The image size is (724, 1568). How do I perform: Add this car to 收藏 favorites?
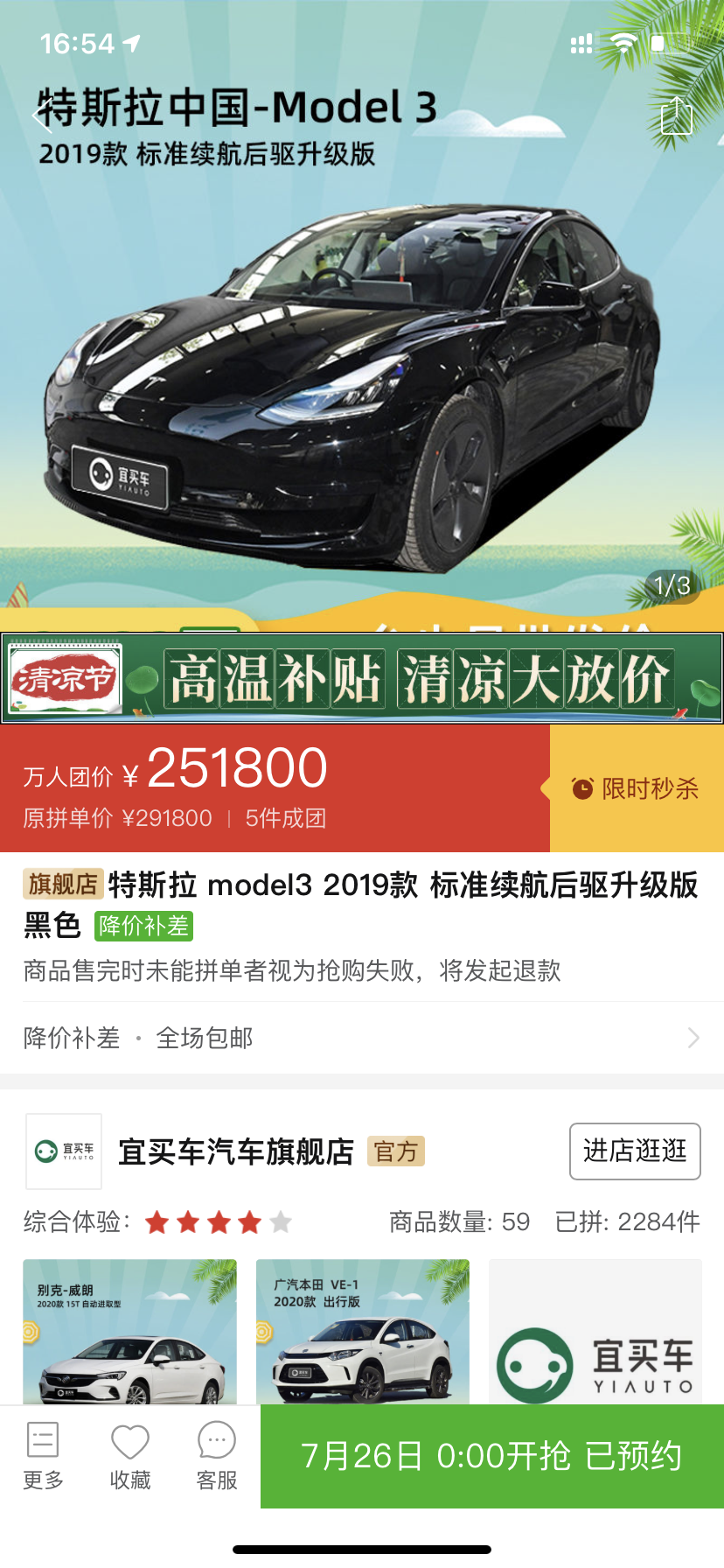pyautogui.click(x=129, y=1456)
